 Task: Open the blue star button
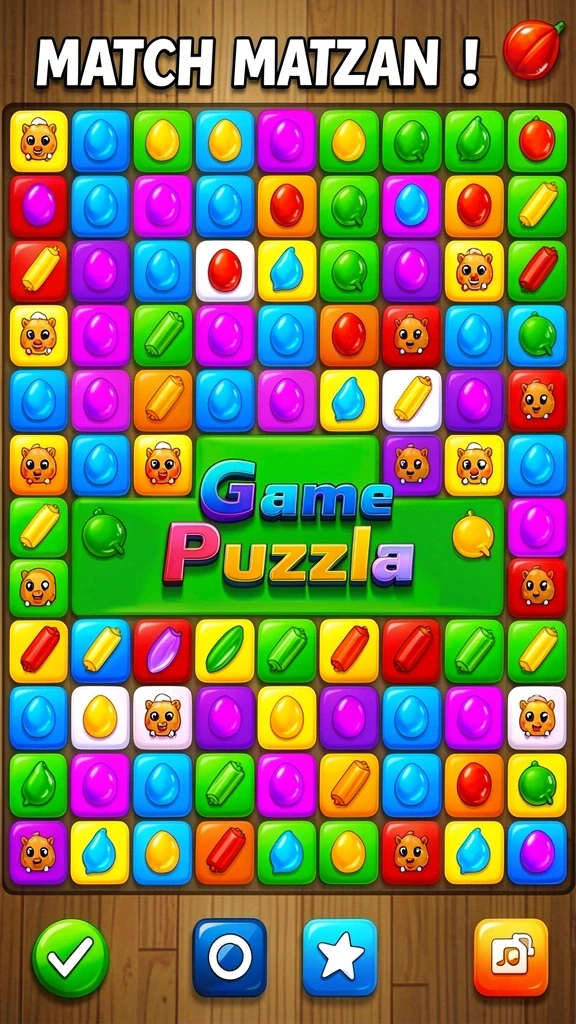click(x=340, y=957)
